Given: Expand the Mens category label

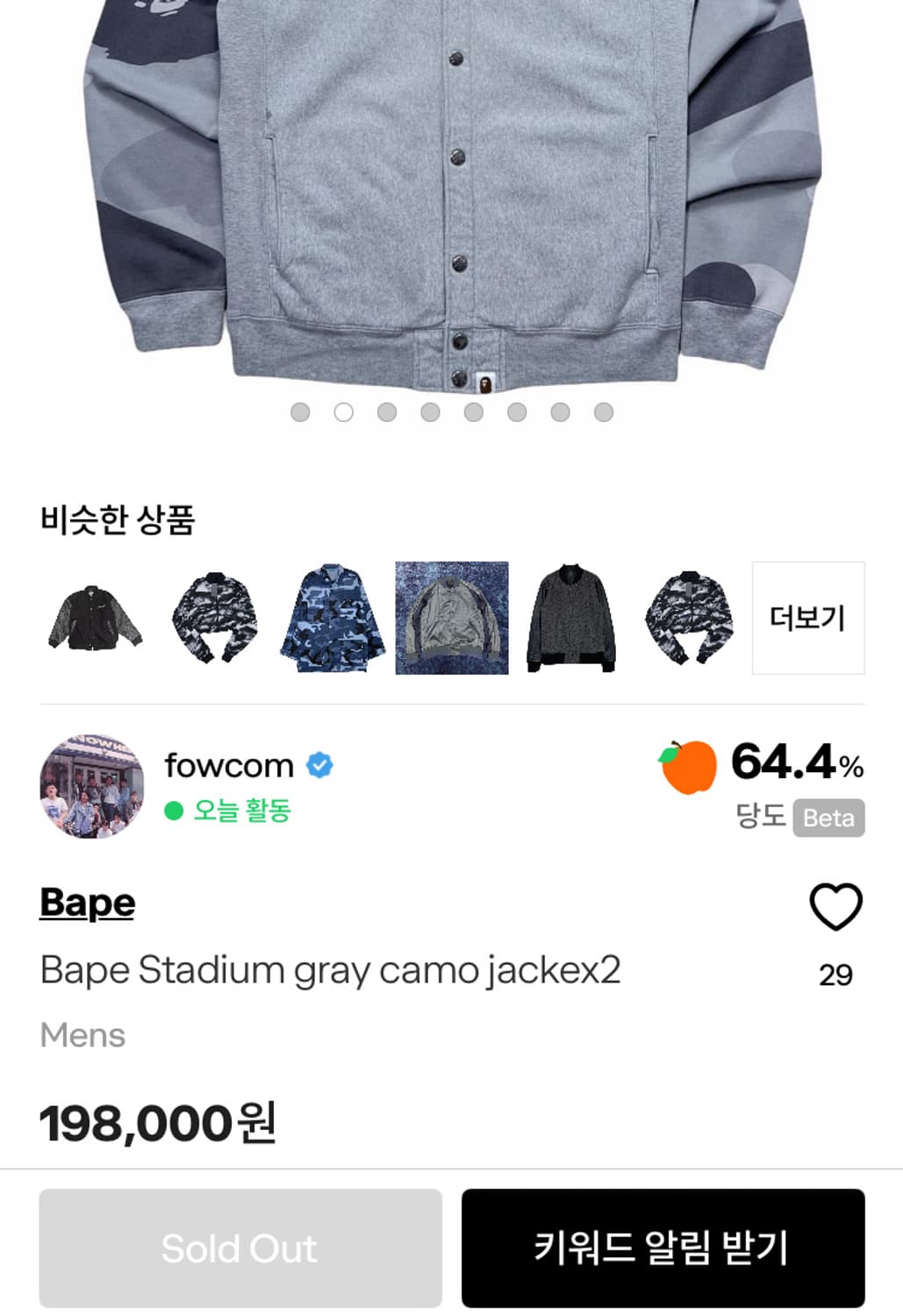Looking at the screenshot, I should click(x=80, y=1035).
